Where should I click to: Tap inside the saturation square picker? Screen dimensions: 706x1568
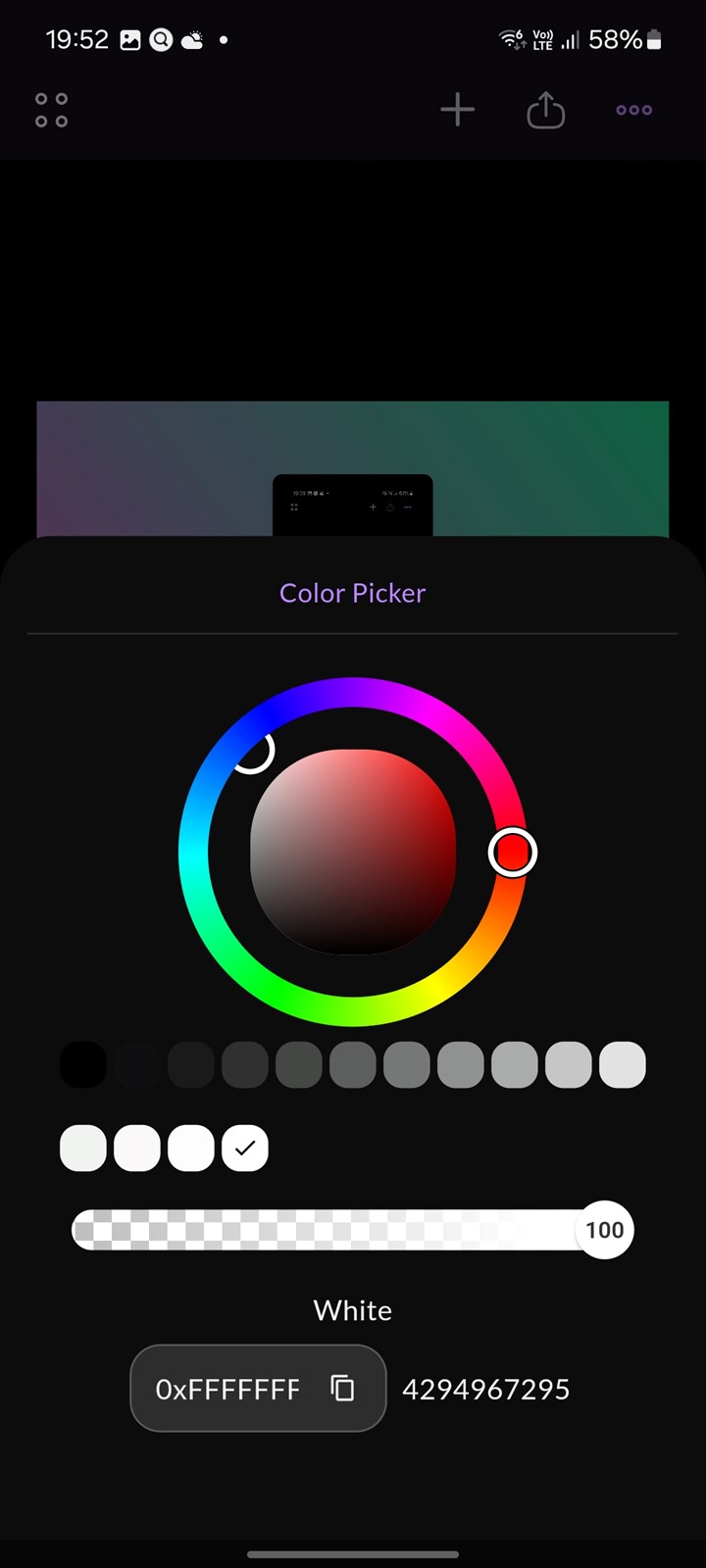click(353, 852)
